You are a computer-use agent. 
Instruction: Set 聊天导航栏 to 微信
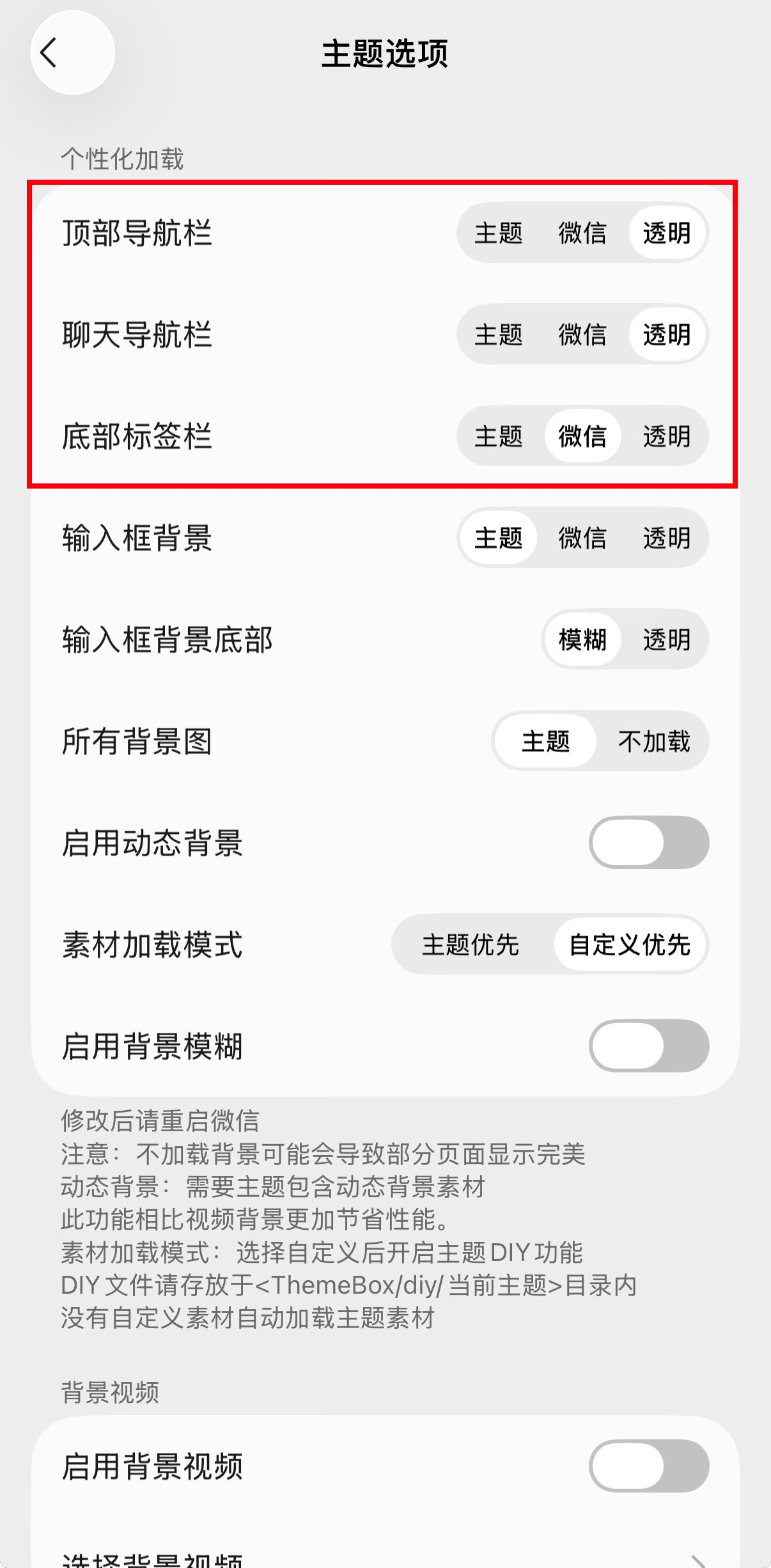[x=582, y=334]
